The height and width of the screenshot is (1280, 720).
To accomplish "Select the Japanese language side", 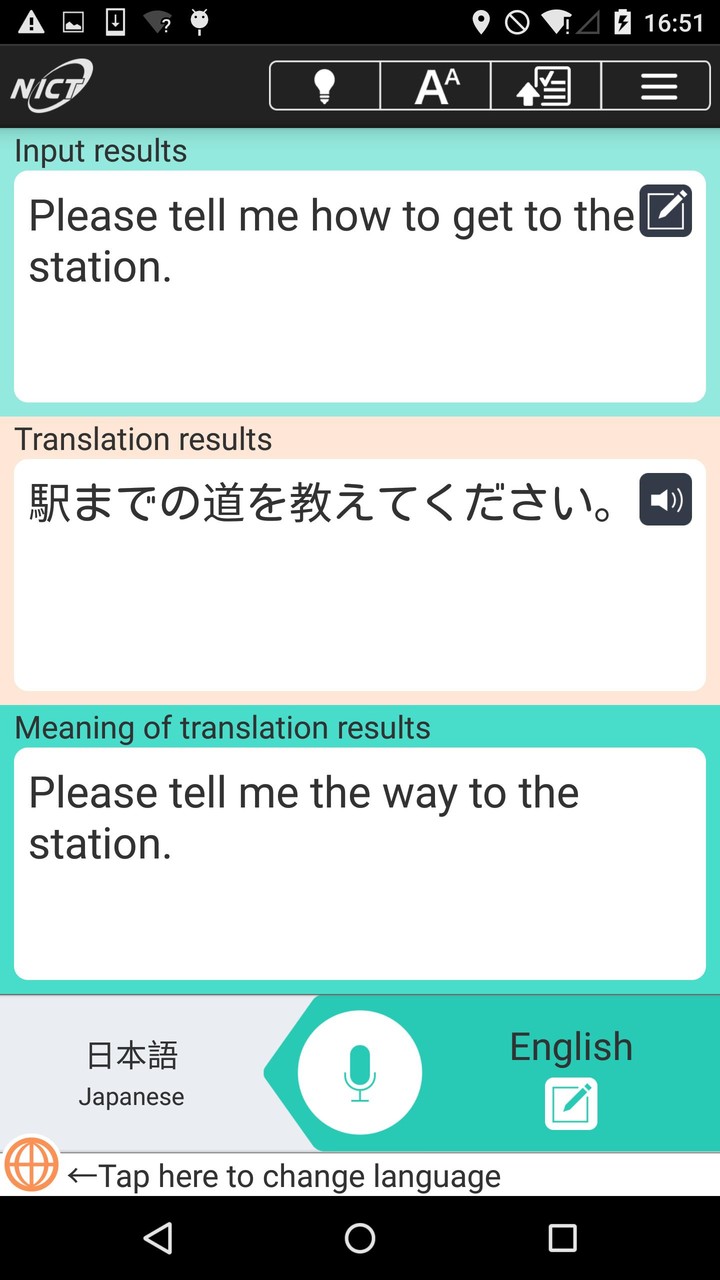I will coord(131,1066).
